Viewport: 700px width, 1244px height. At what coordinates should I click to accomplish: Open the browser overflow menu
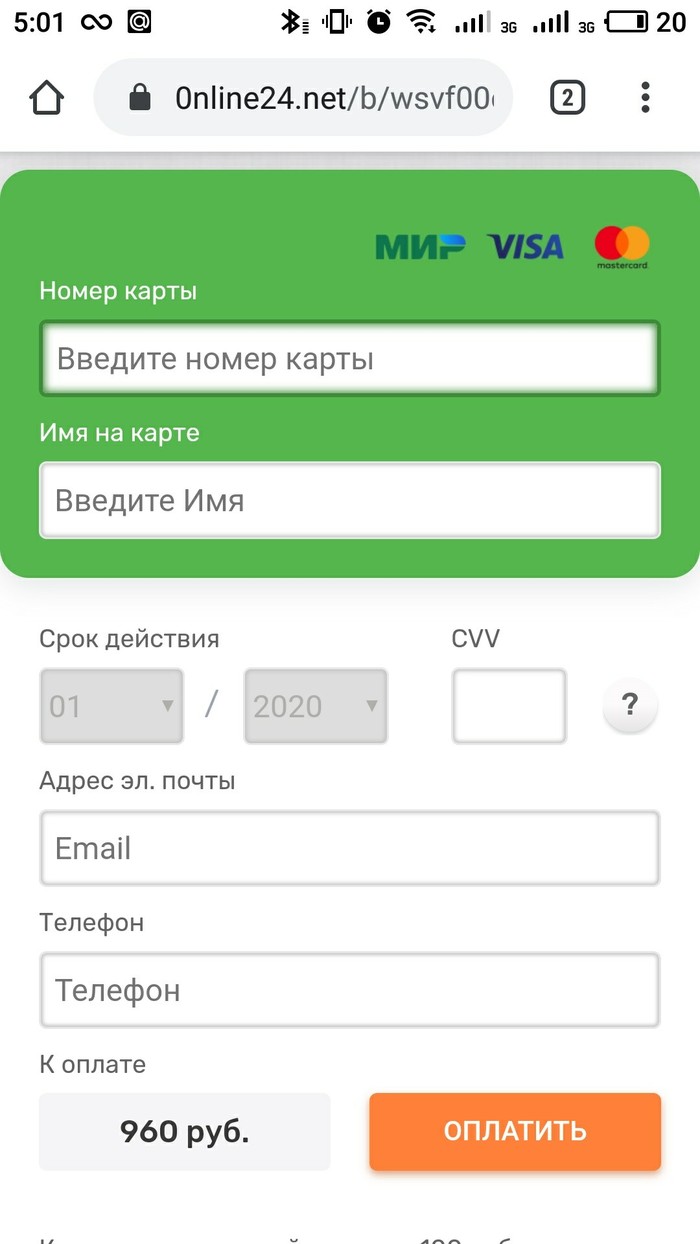645,97
